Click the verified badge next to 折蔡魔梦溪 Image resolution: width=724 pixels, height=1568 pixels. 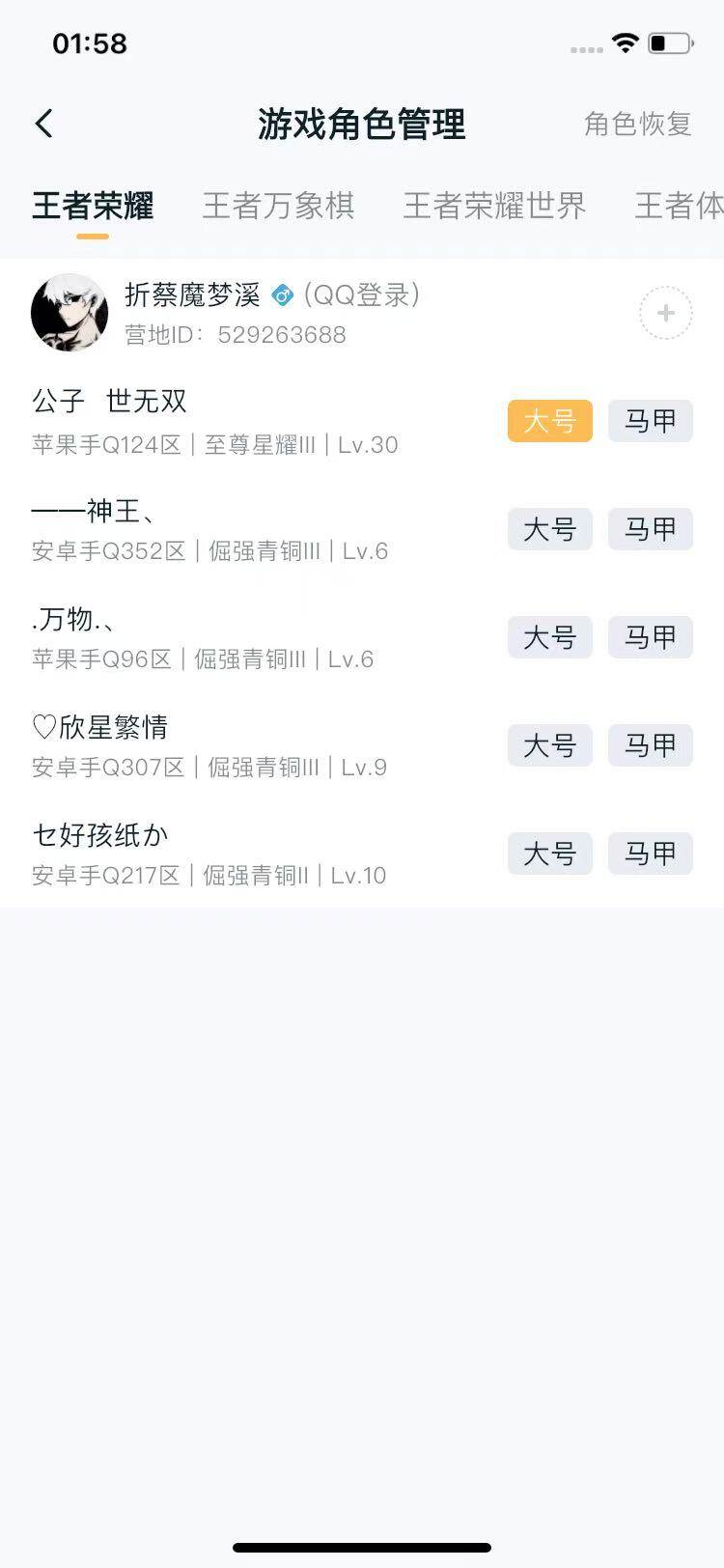[280, 297]
